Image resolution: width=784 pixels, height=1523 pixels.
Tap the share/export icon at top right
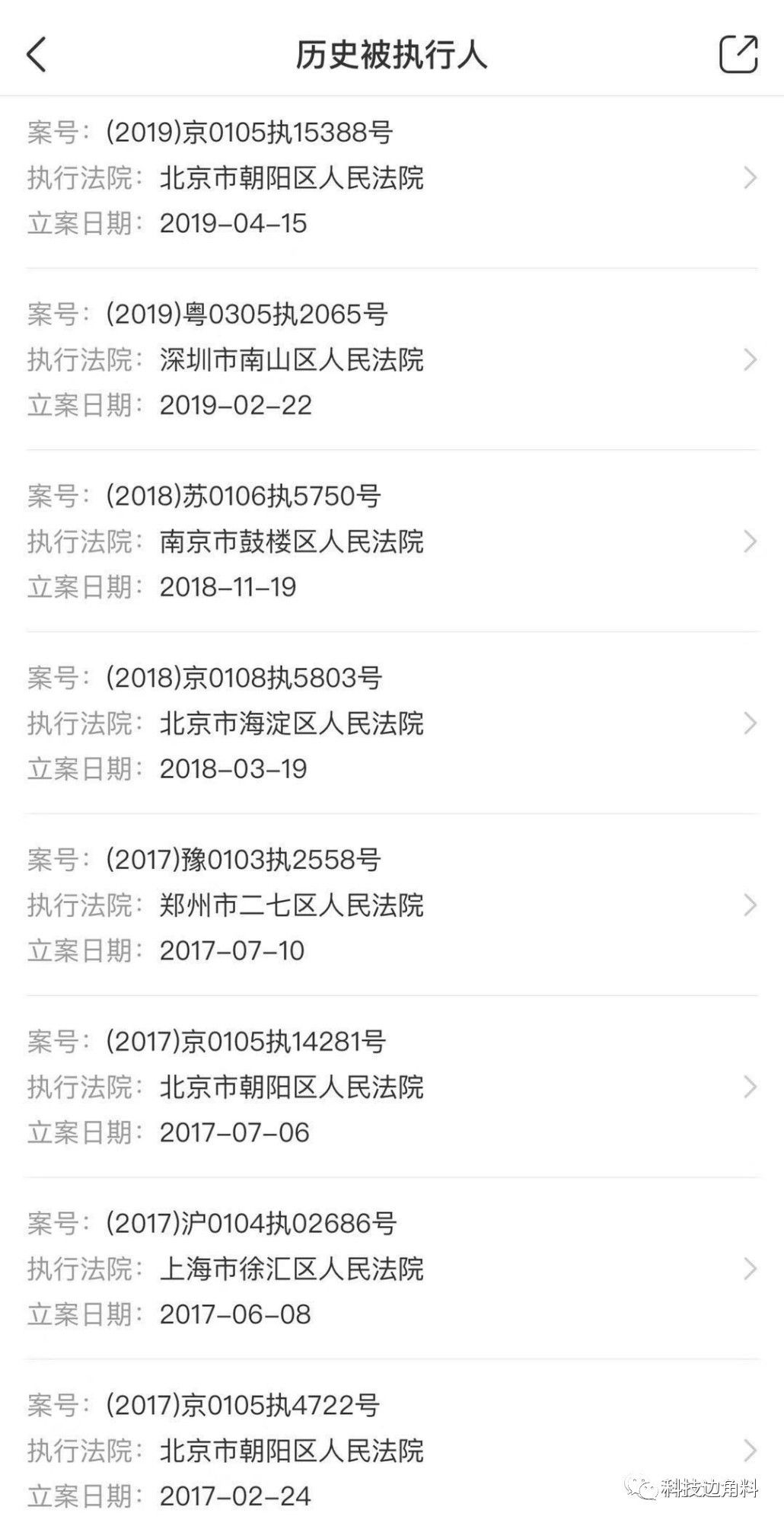tap(737, 53)
